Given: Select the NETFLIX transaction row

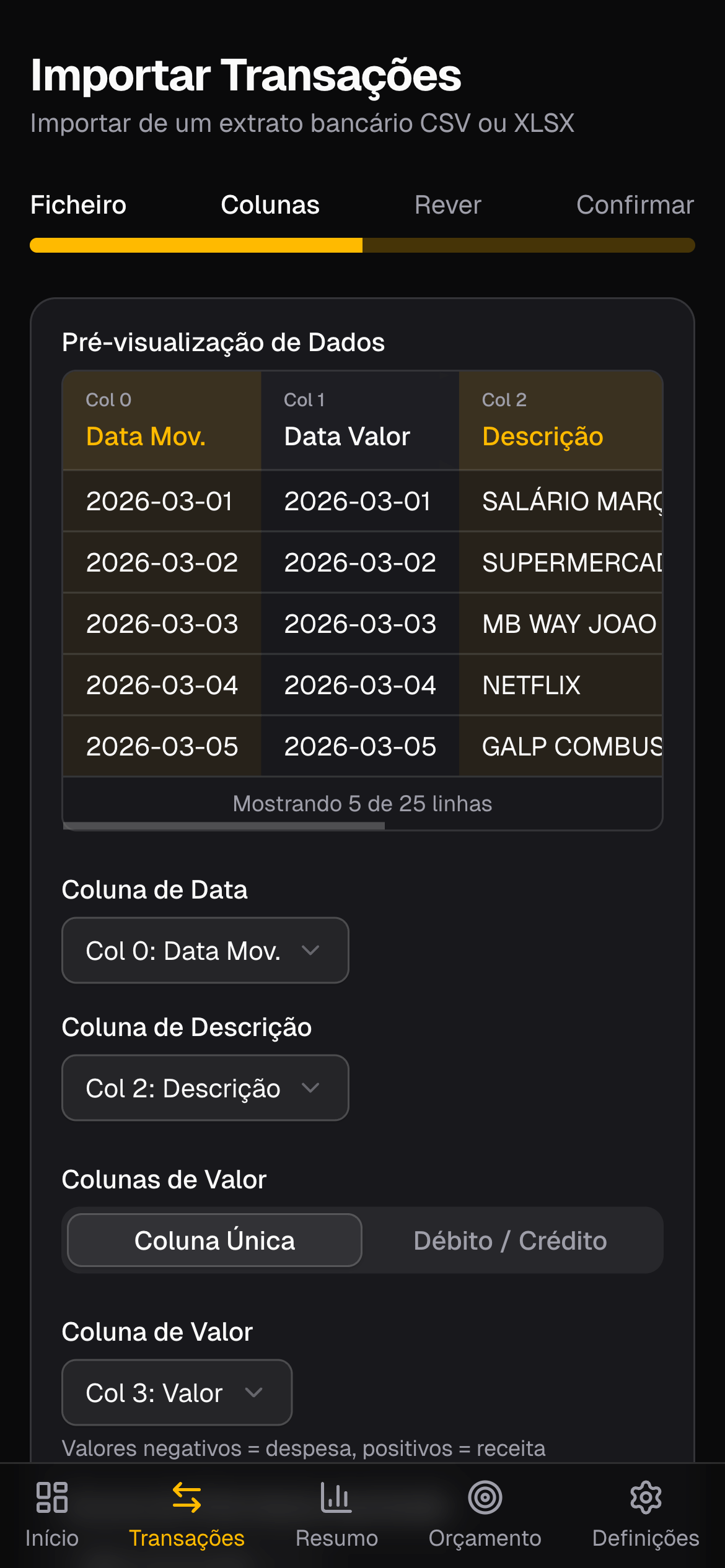Looking at the screenshot, I should coord(362,684).
